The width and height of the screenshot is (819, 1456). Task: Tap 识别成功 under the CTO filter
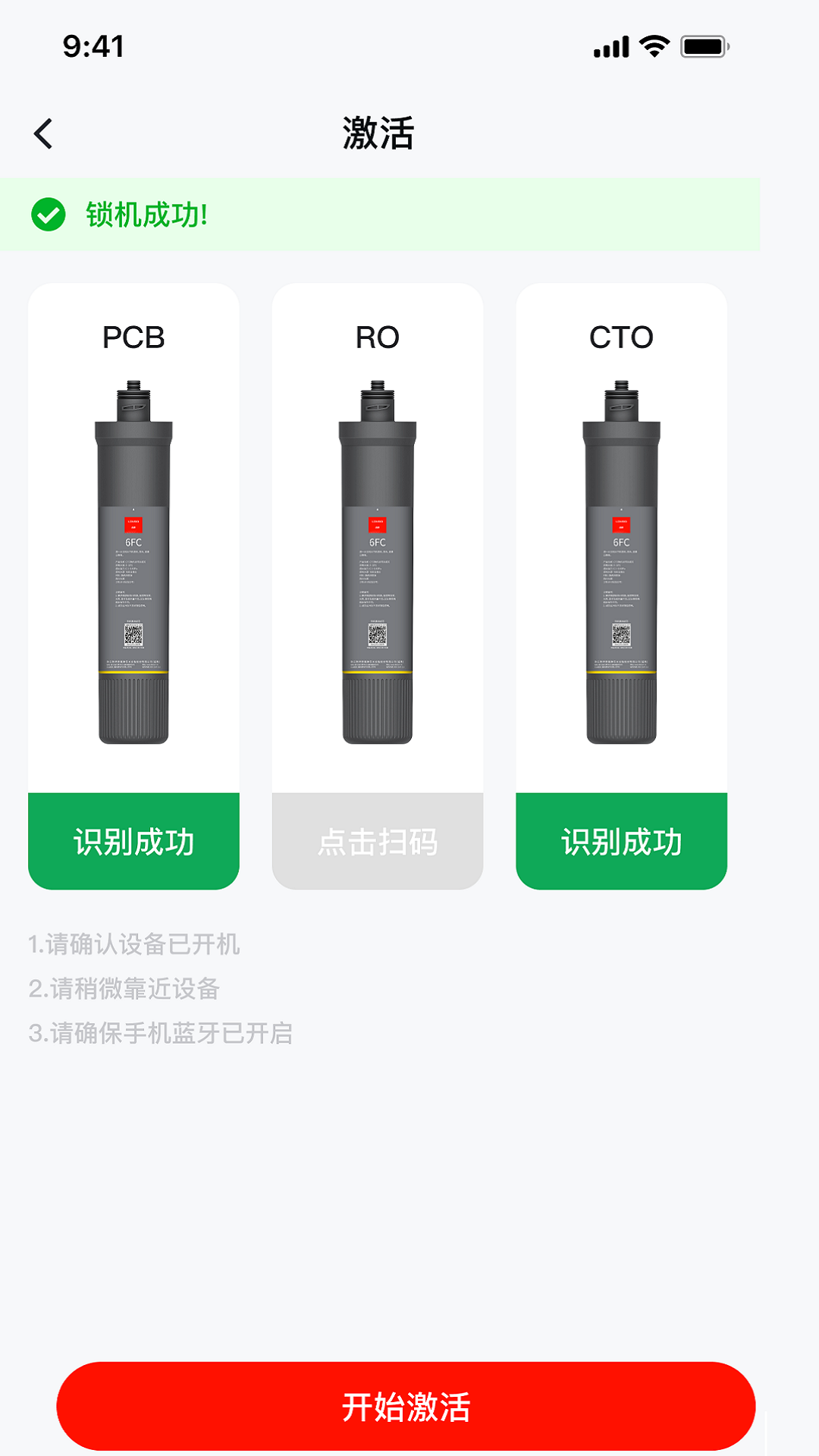tap(621, 842)
